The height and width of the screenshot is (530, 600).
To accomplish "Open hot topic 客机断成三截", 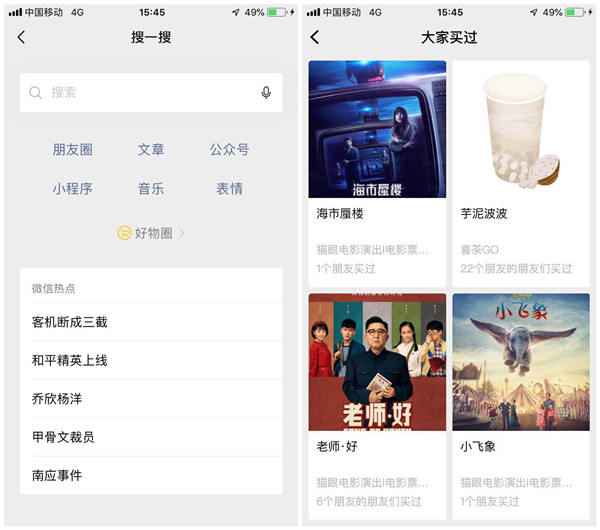I will tap(151, 322).
